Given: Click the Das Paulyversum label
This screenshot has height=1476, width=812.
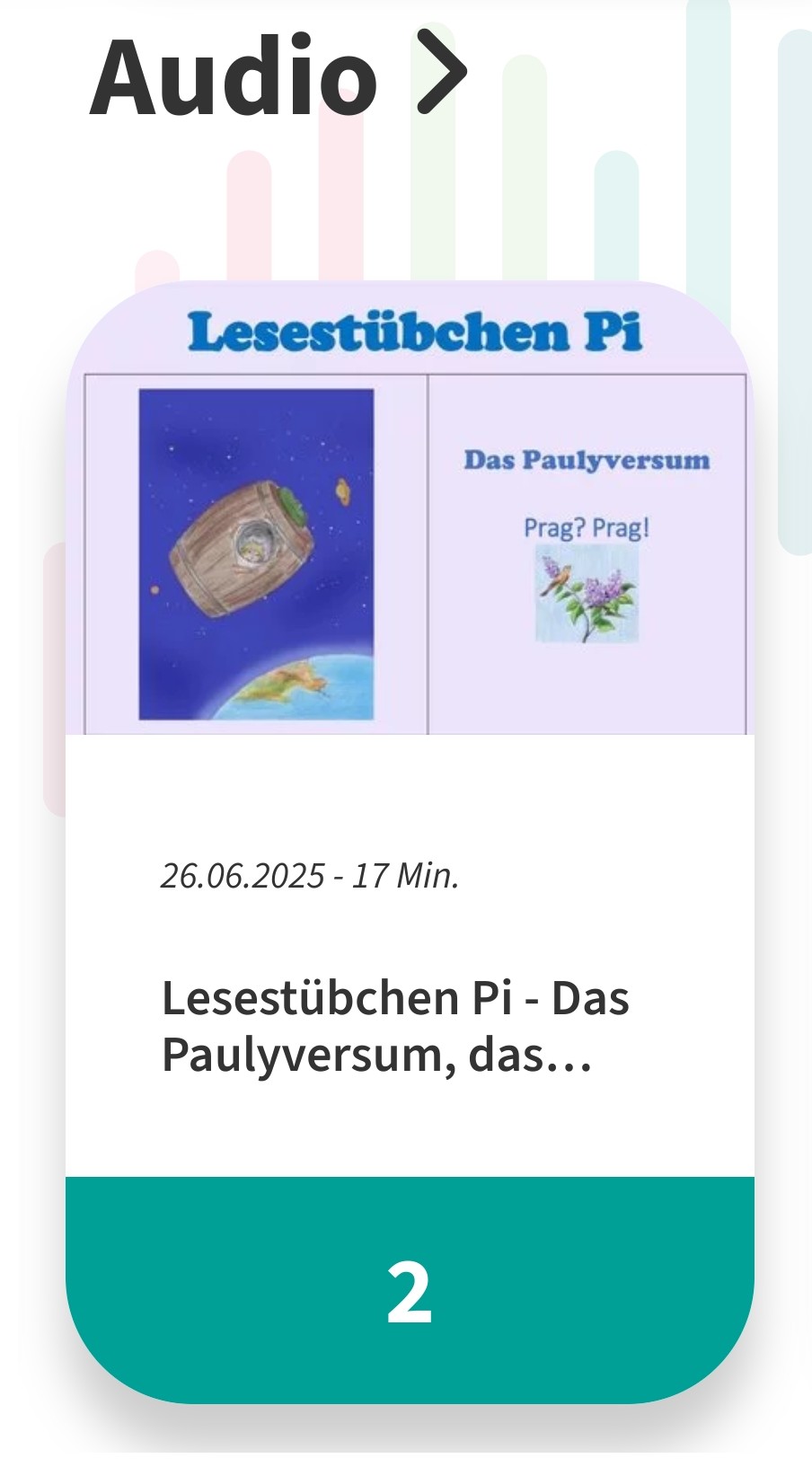Looking at the screenshot, I should [586, 458].
